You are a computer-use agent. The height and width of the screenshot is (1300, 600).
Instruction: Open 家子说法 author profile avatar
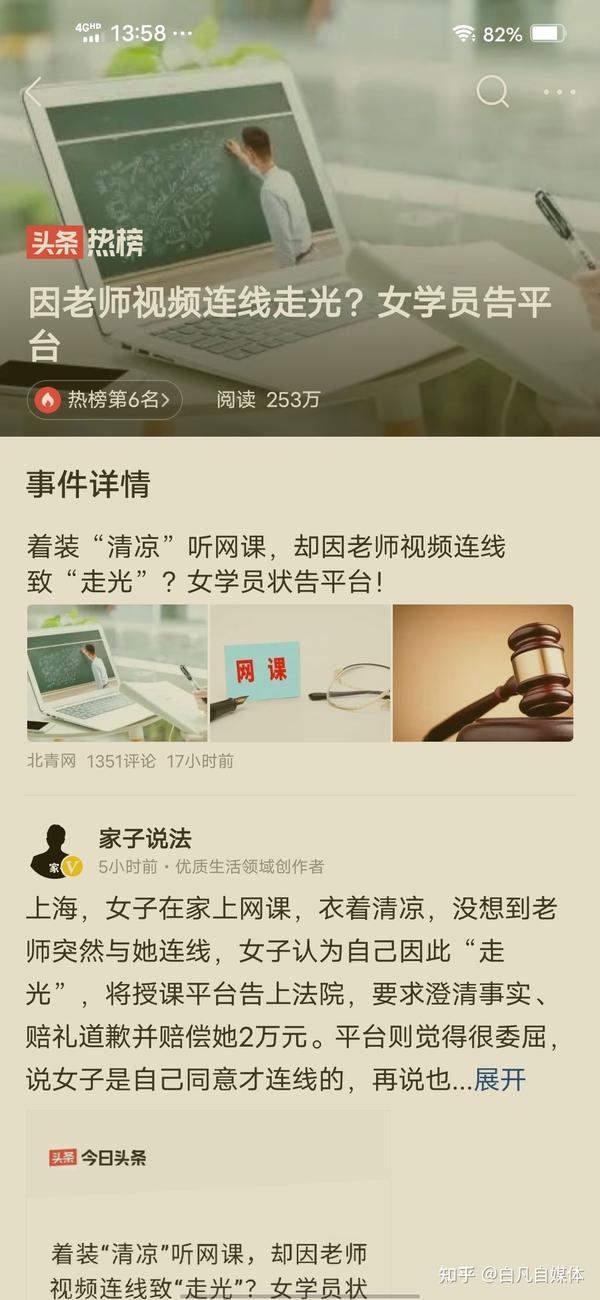[x=56, y=851]
